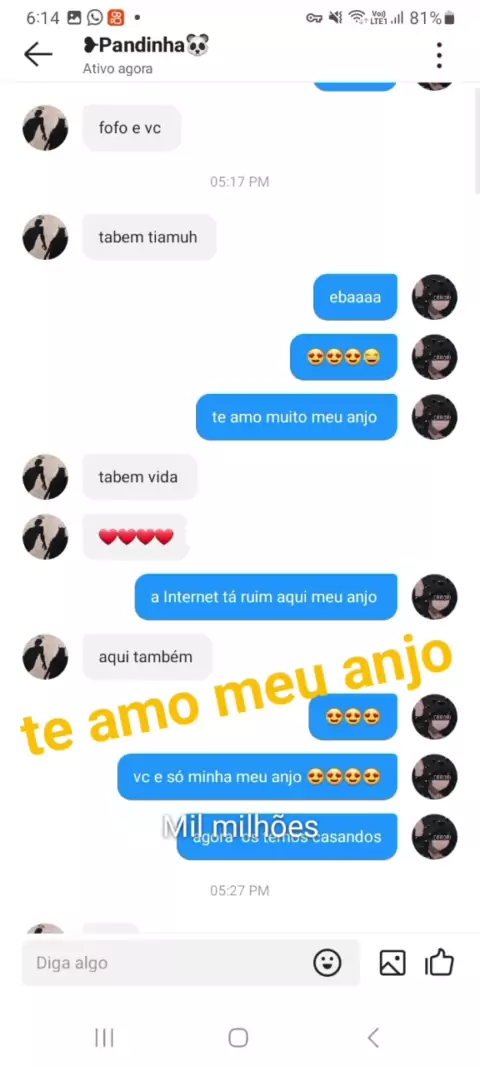
Task: Open the emoji picker in the message box
Action: (x=327, y=963)
